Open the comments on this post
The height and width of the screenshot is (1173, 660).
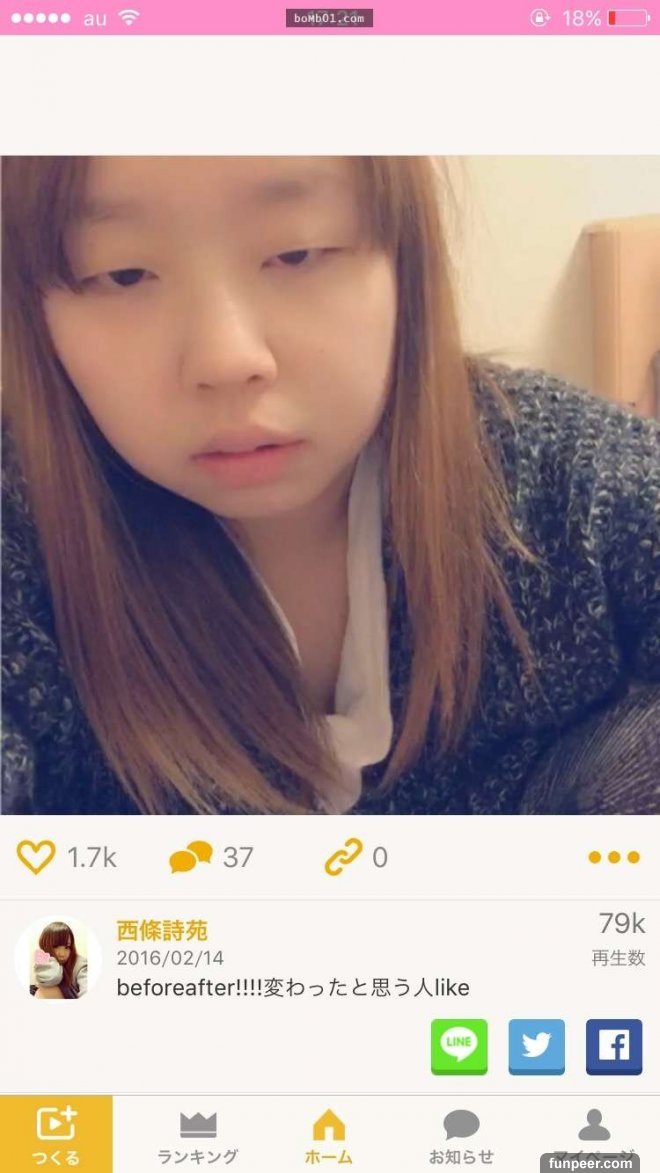tap(191, 857)
